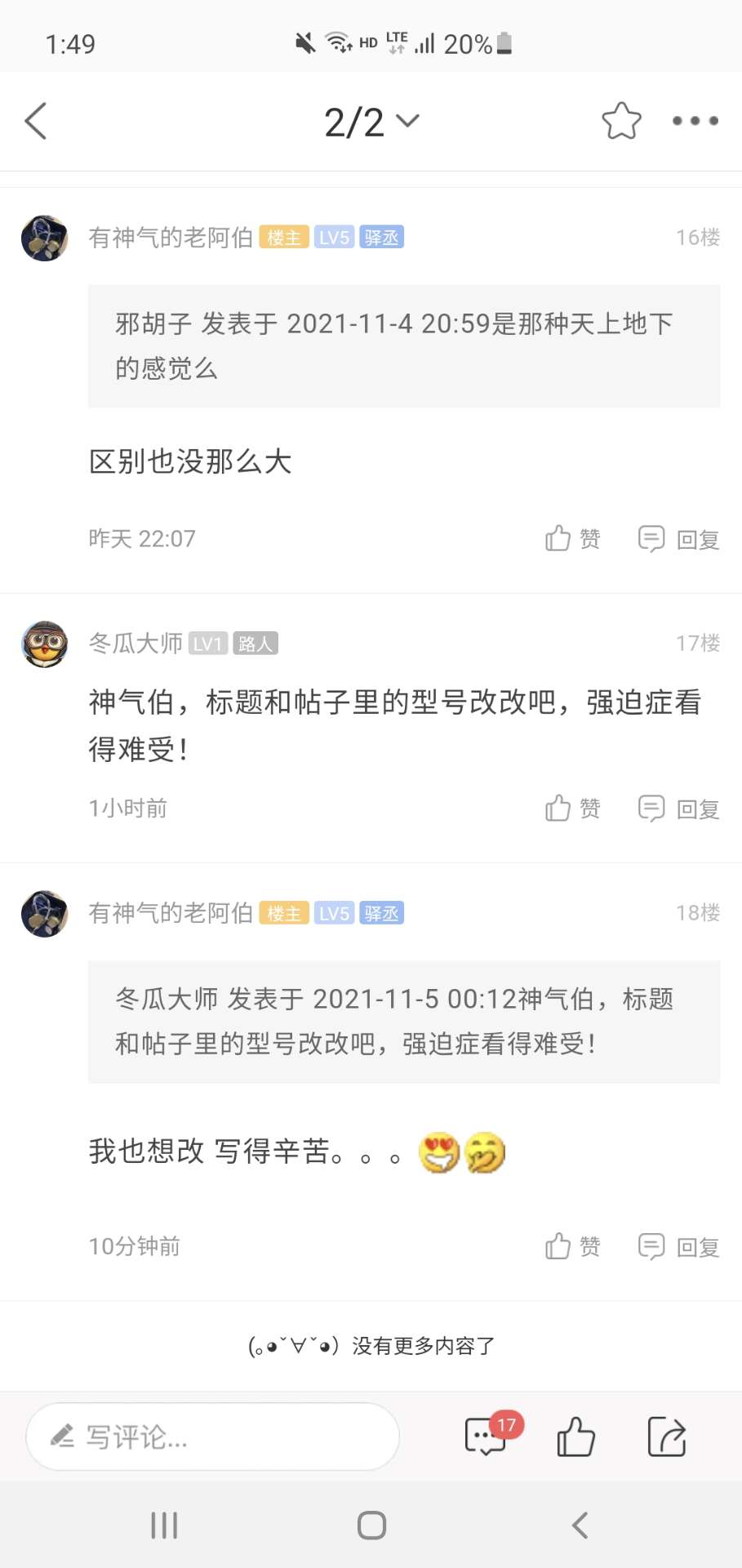The height and width of the screenshot is (1568, 742).
Task: Like 冬瓜大师's 17楼 comment
Action: (573, 808)
